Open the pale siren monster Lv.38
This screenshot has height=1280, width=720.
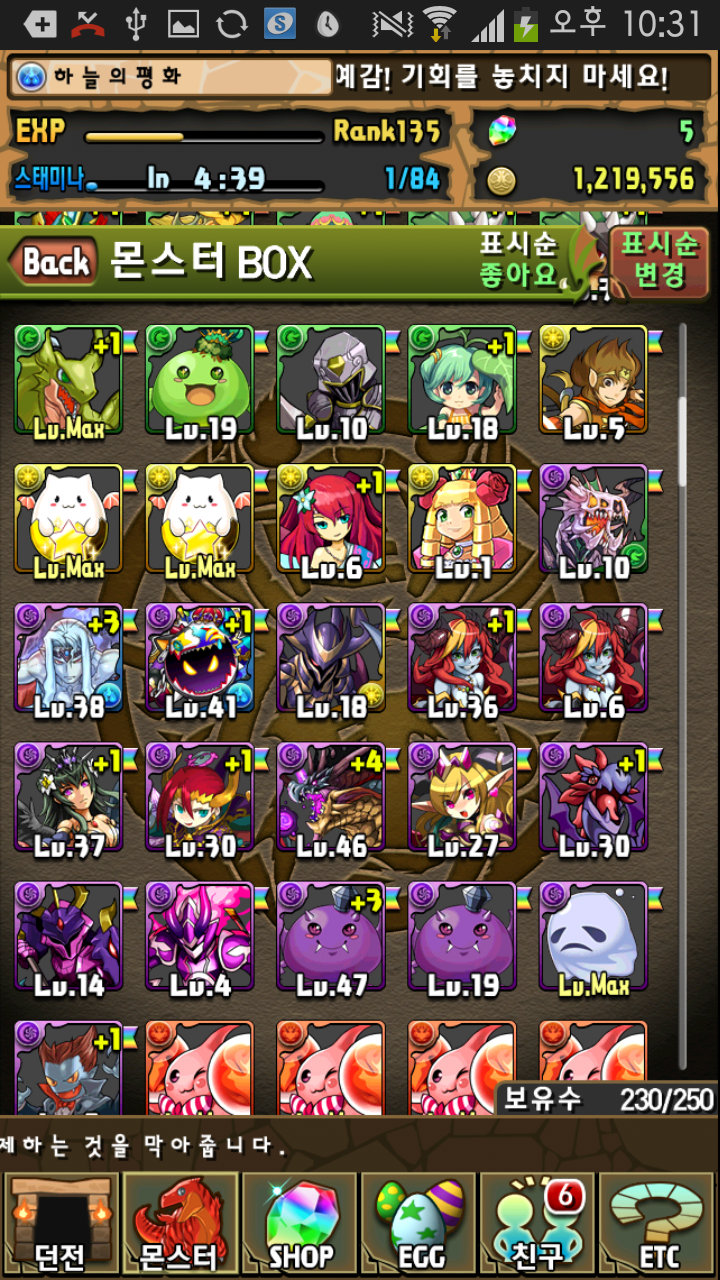[x=68, y=660]
